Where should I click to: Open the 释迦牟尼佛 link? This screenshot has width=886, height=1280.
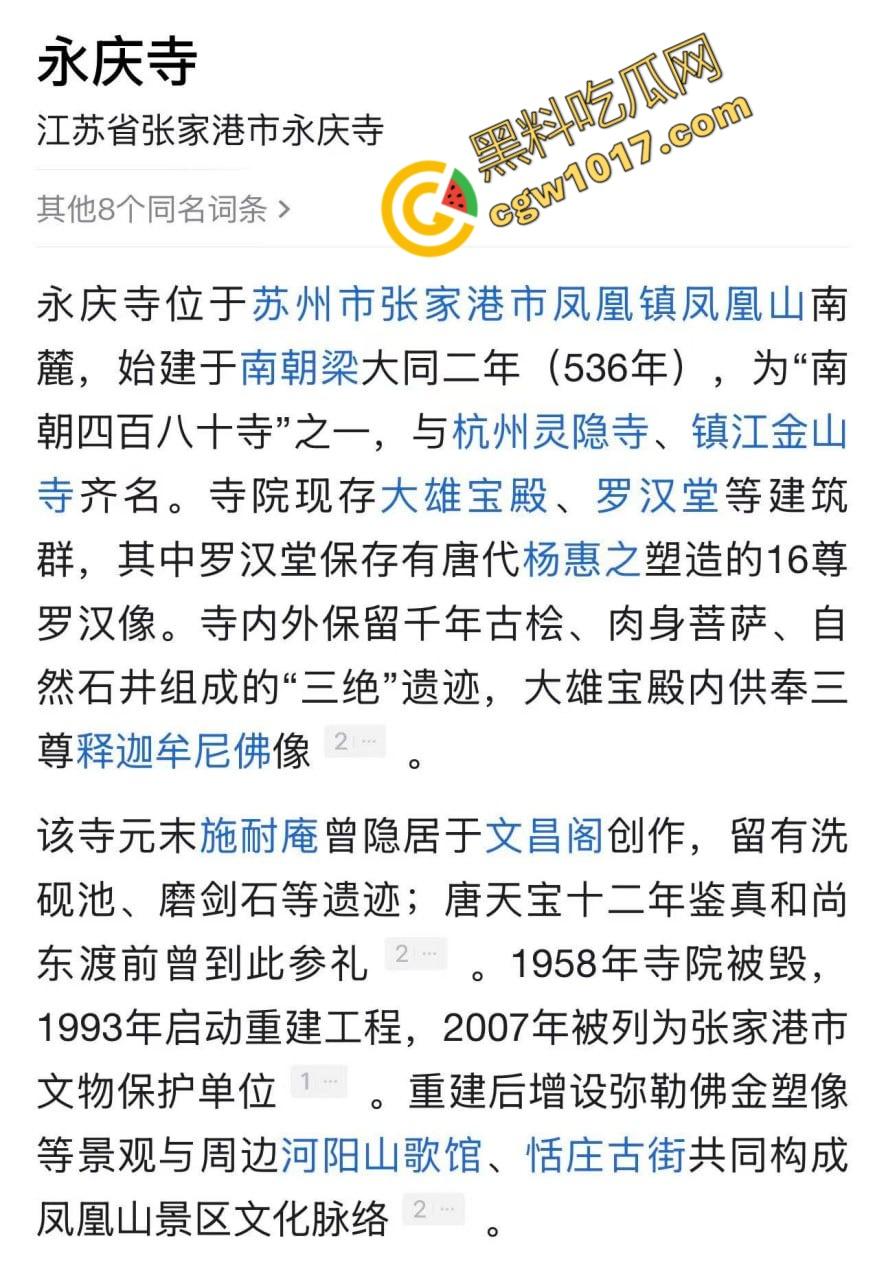pyautogui.click(x=174, y=750)
